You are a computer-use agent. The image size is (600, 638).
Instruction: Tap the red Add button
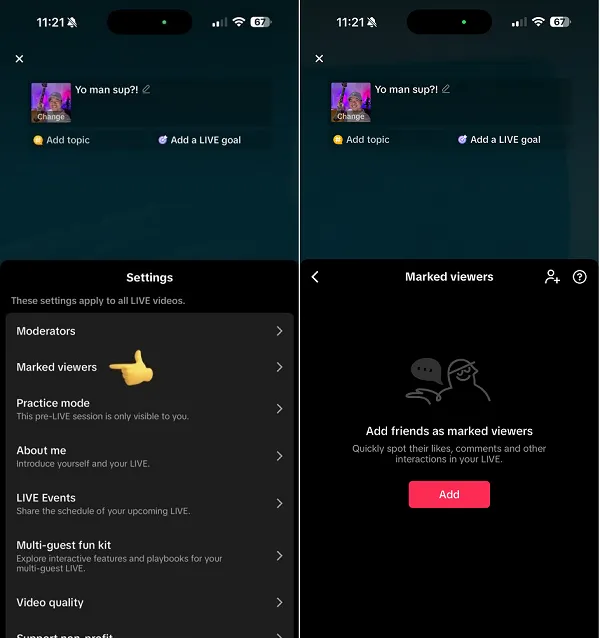pos(449,494)
